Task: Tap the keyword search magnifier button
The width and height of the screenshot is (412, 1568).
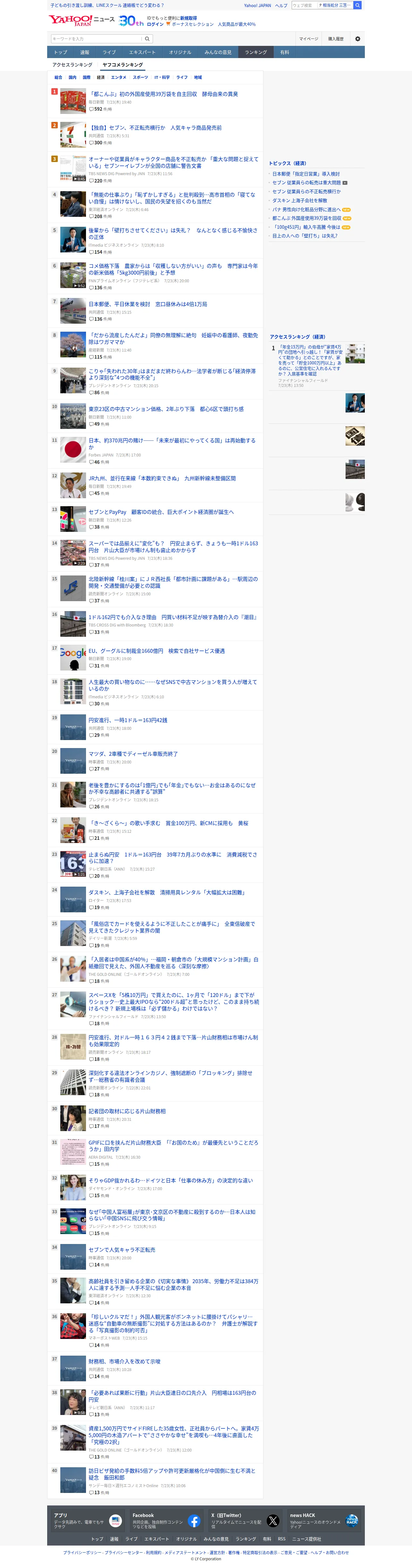Action: (147, 39)
